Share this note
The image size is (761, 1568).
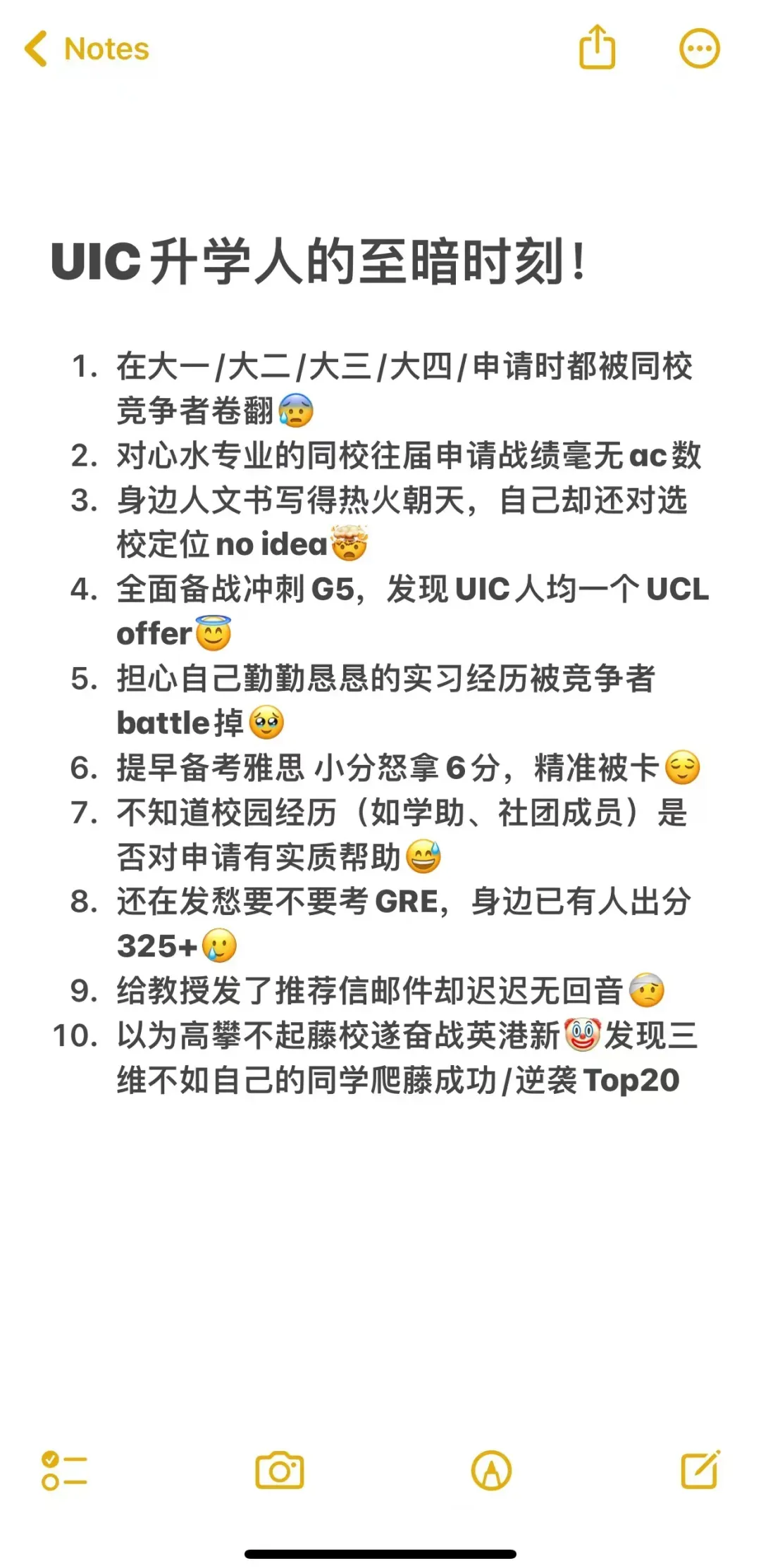pyautogui.click(x=597, y=48)
